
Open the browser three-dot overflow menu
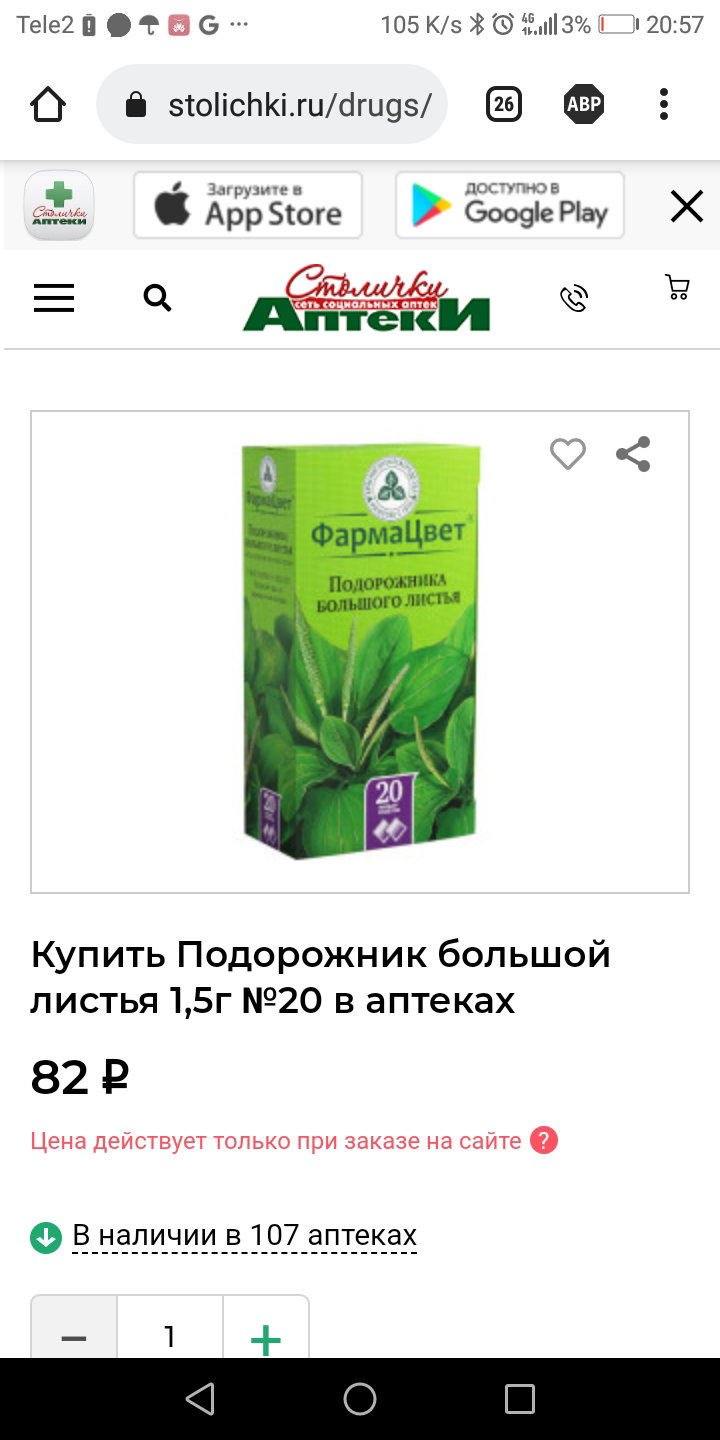click(664, 104)
